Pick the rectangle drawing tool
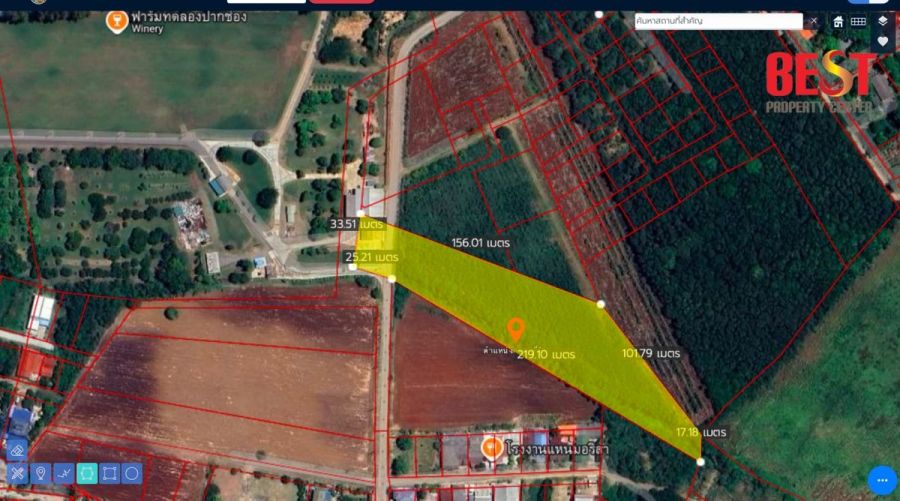Image resolution: width=900 pixels, height=501 pixels. click(110, 473)
